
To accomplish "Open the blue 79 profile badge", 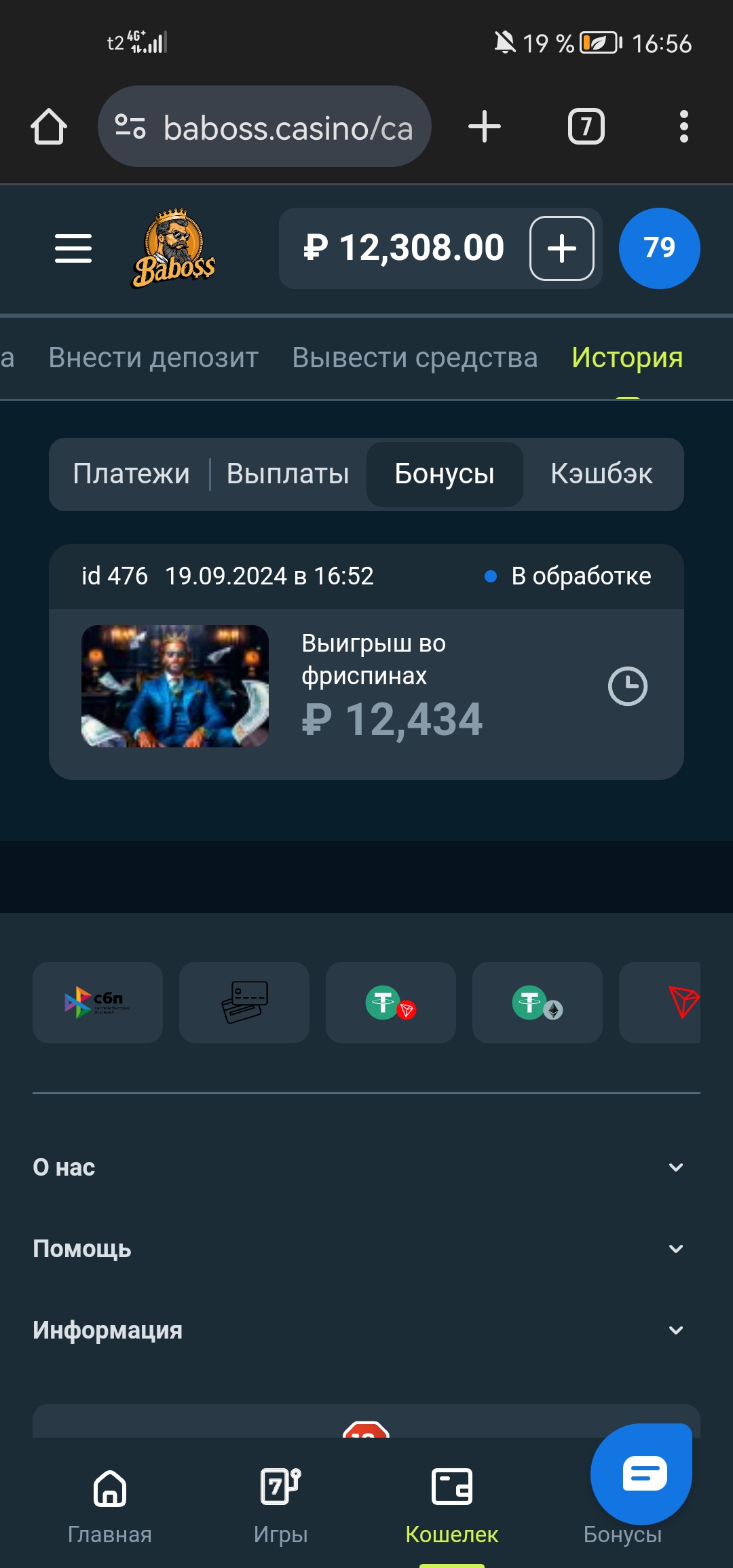I will (659, 248).
